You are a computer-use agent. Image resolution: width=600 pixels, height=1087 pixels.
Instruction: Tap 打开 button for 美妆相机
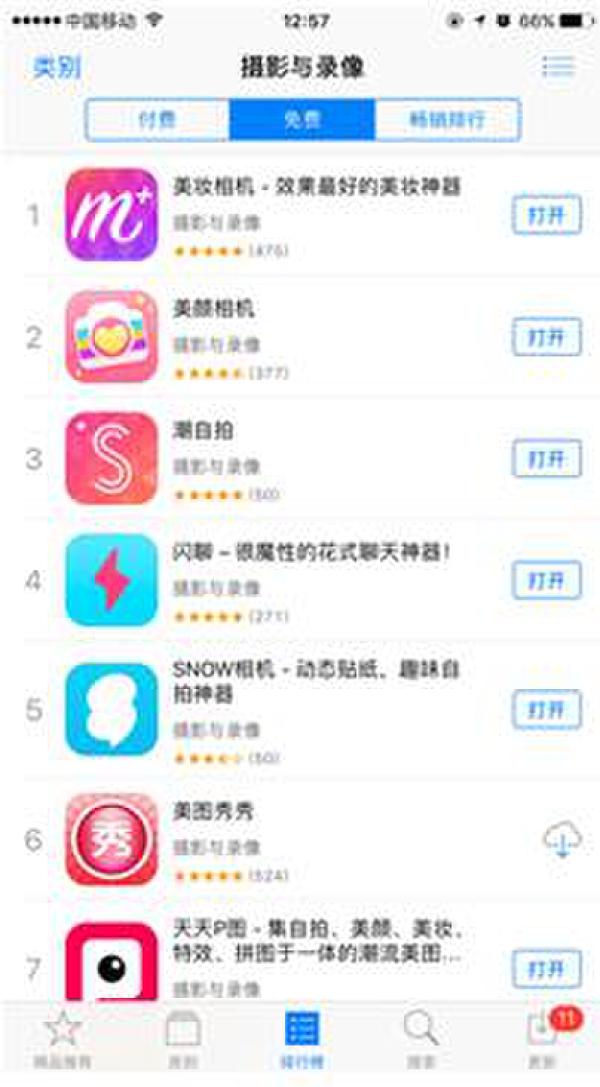pyautogui.click(x=546, y=215)
